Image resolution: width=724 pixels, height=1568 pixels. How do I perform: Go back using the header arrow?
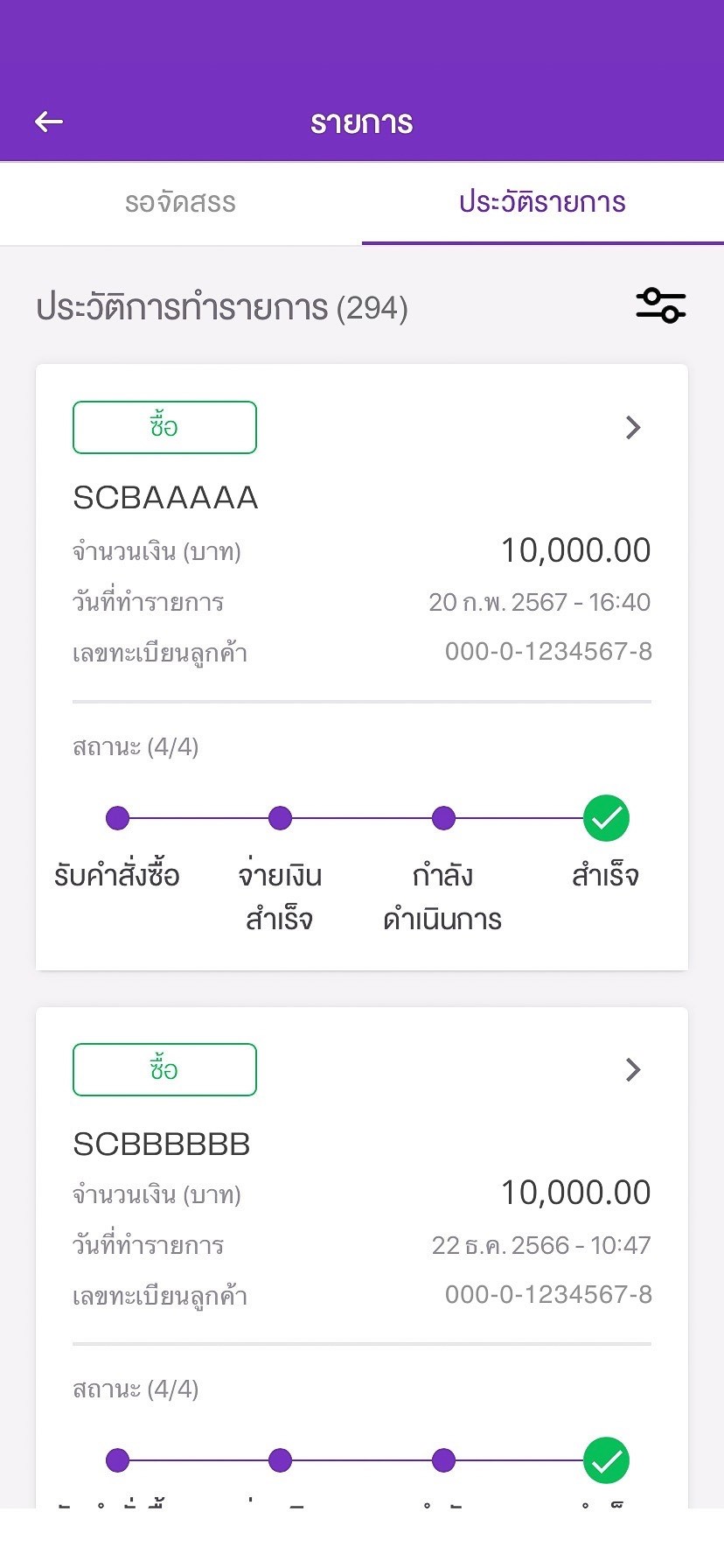coord(49,122)
